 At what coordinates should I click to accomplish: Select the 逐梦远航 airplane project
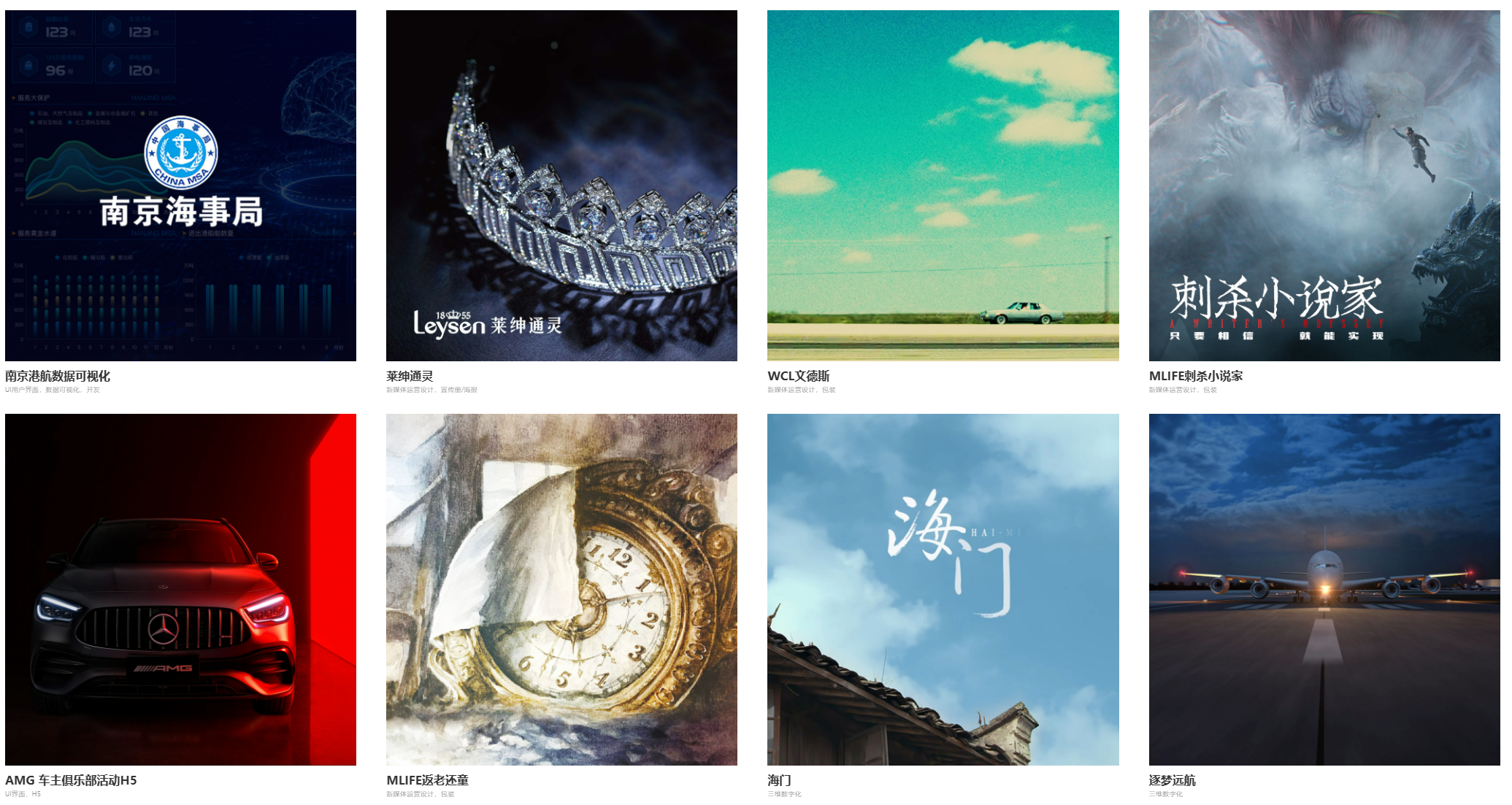[1324, 589]
